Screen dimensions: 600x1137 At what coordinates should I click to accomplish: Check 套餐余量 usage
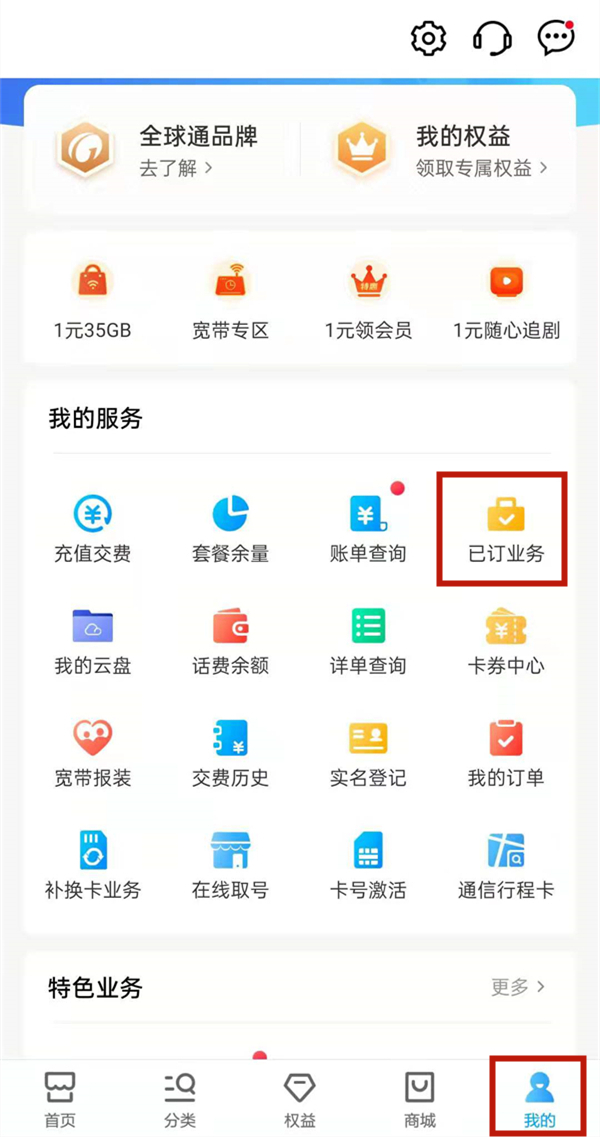click(x=231, y=530)
